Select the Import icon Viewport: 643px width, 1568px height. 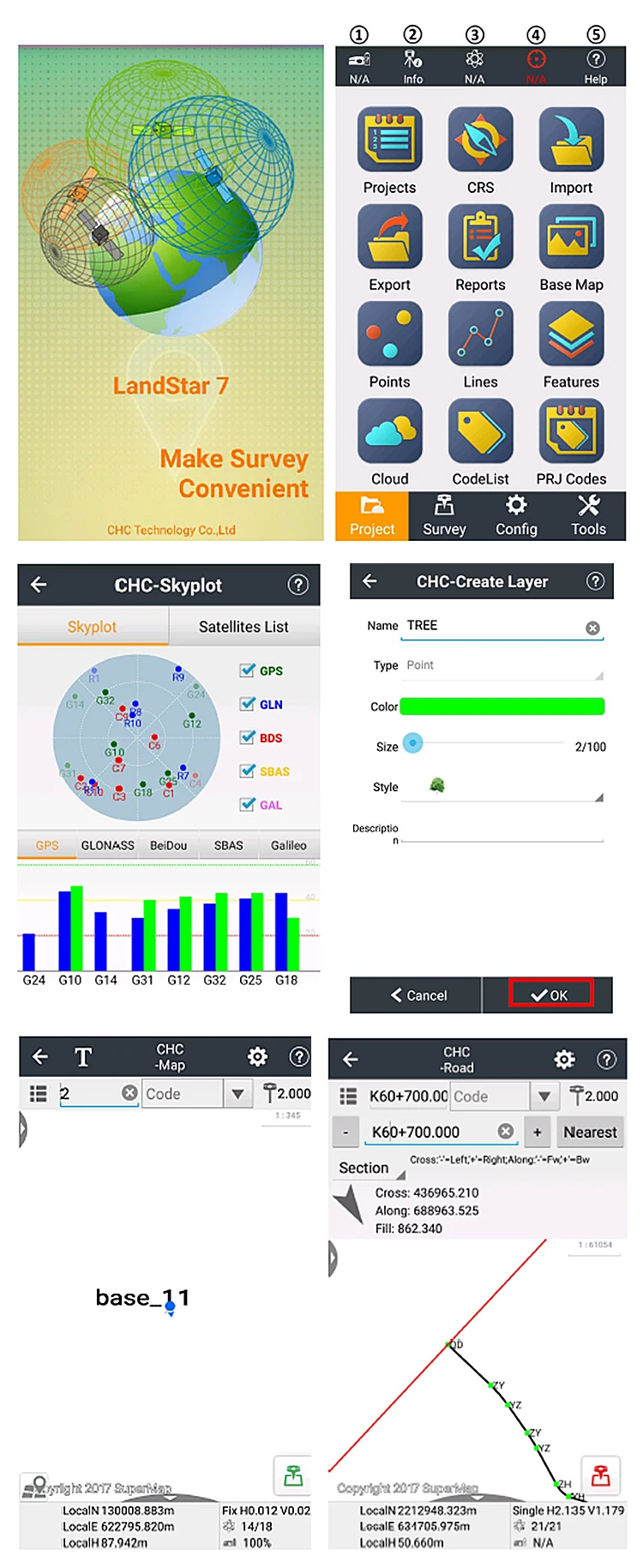(571, 139)
